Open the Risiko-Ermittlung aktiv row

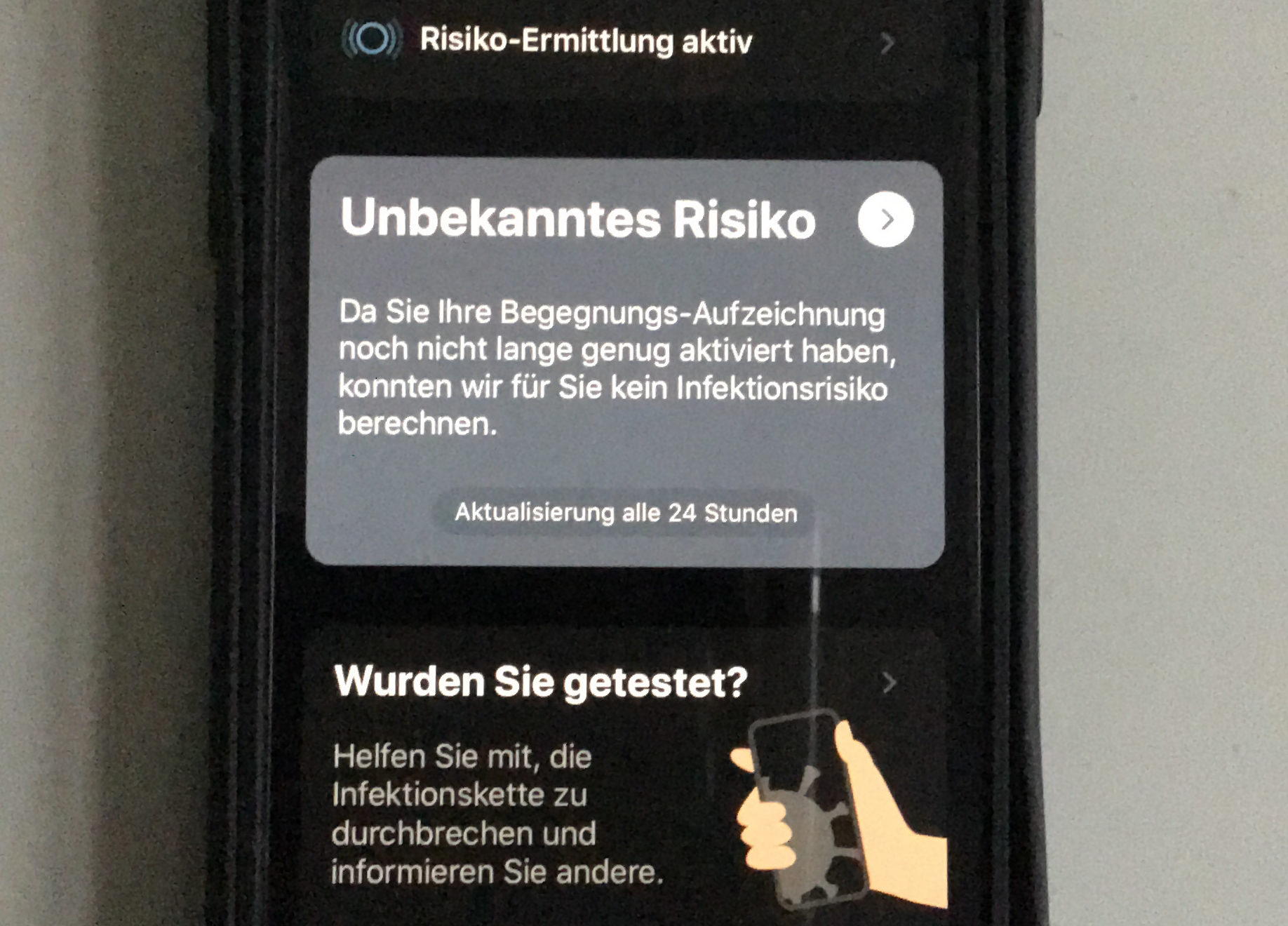click(x=586, y=41)
